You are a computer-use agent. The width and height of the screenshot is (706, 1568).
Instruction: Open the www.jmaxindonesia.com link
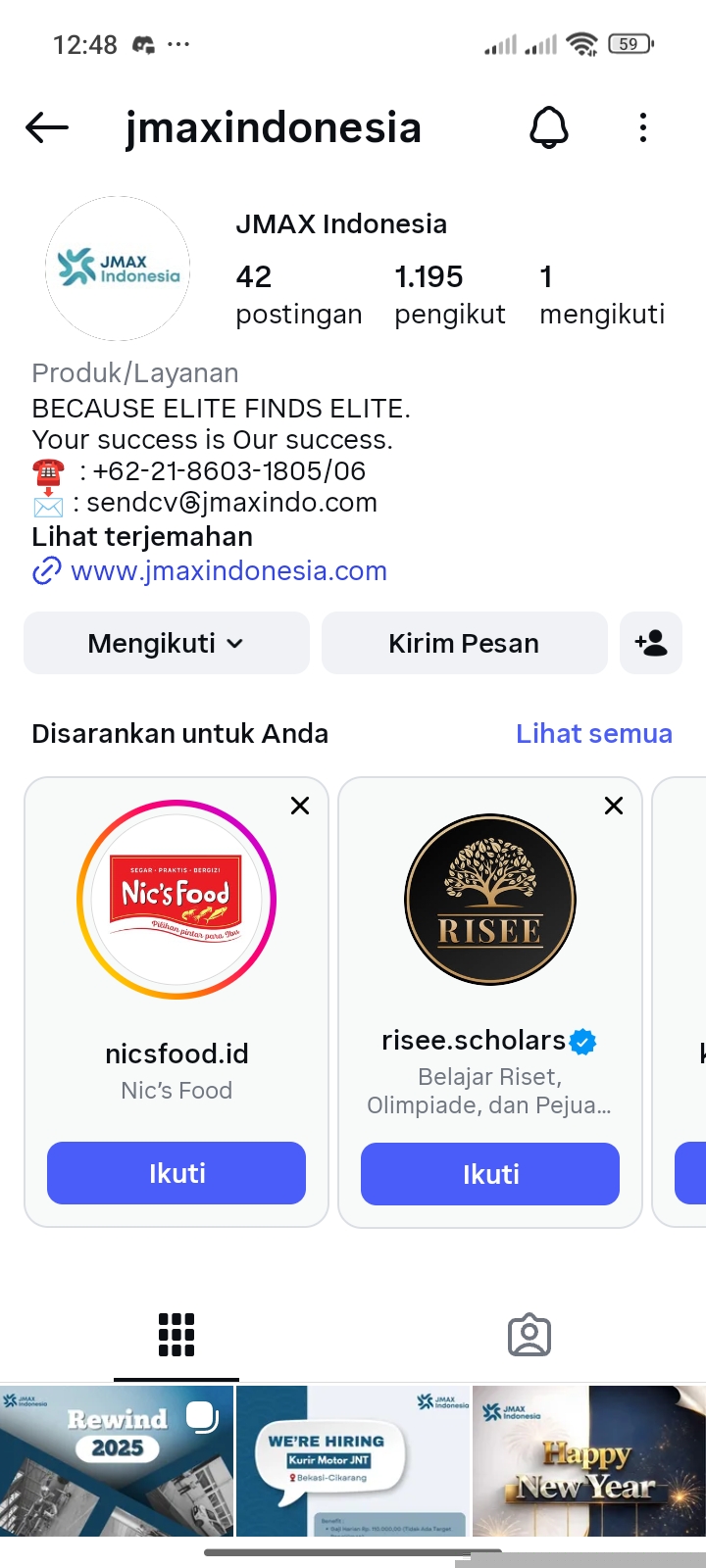(228, 570)
